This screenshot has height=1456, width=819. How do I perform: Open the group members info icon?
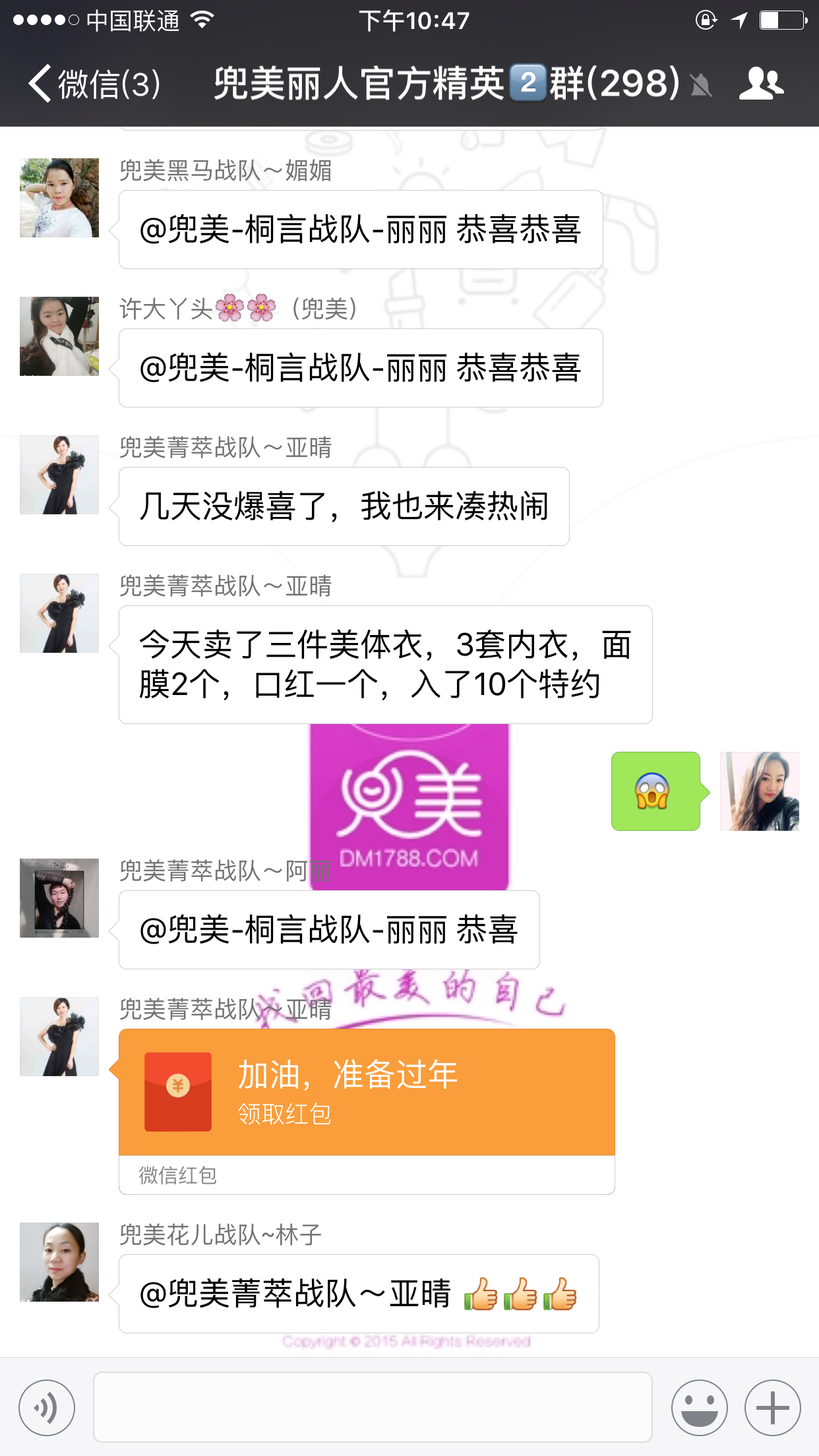point(761,84)
